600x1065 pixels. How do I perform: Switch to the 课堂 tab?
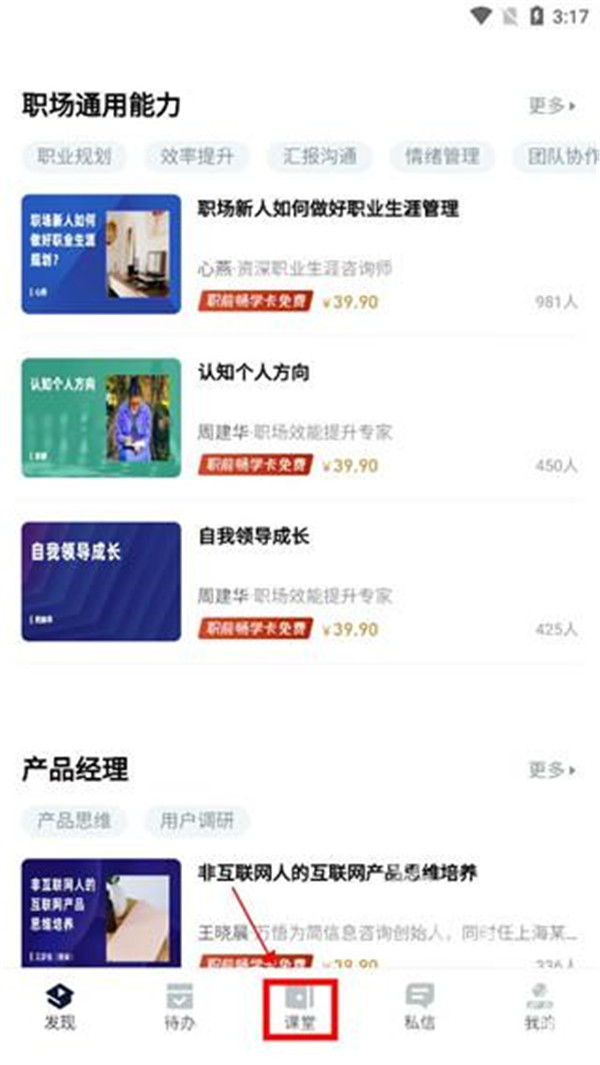[x=300, y=1006]
